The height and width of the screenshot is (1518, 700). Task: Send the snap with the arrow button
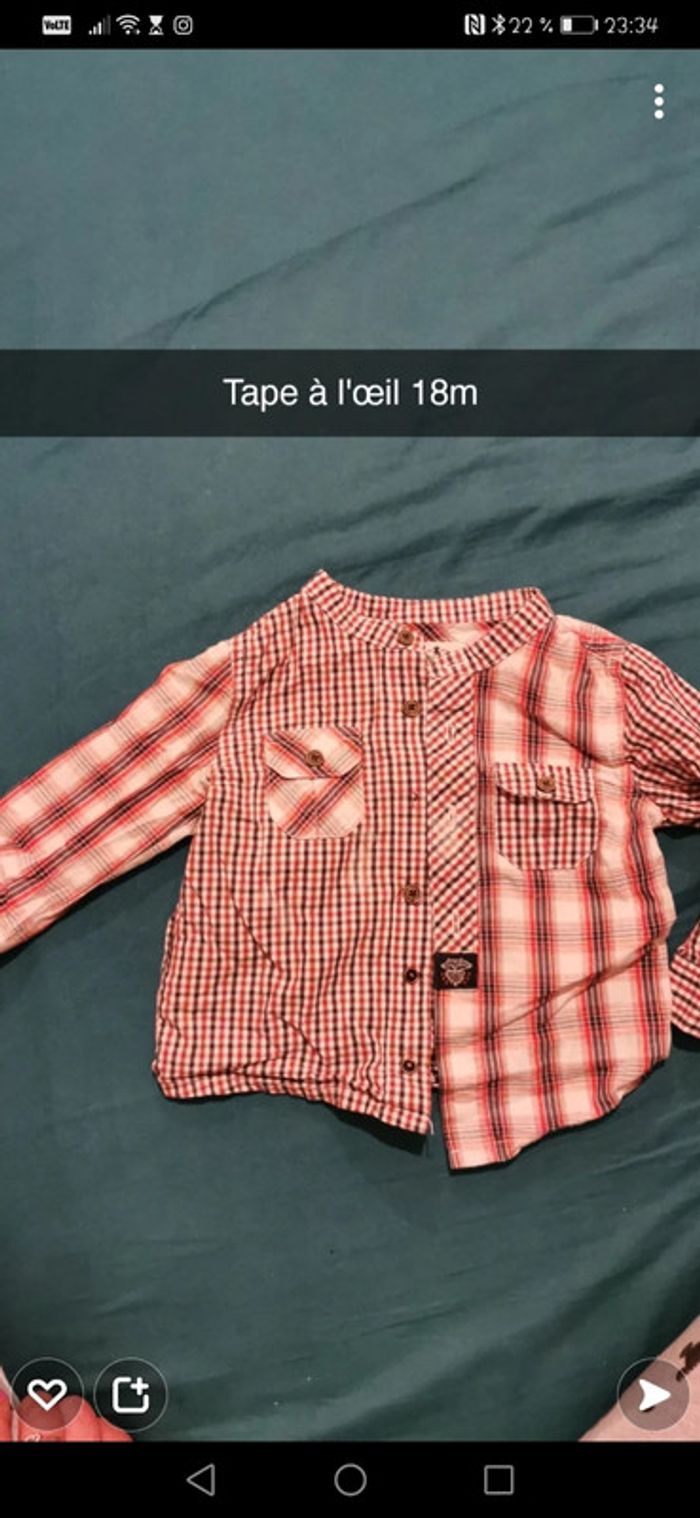pos(653,1394)
